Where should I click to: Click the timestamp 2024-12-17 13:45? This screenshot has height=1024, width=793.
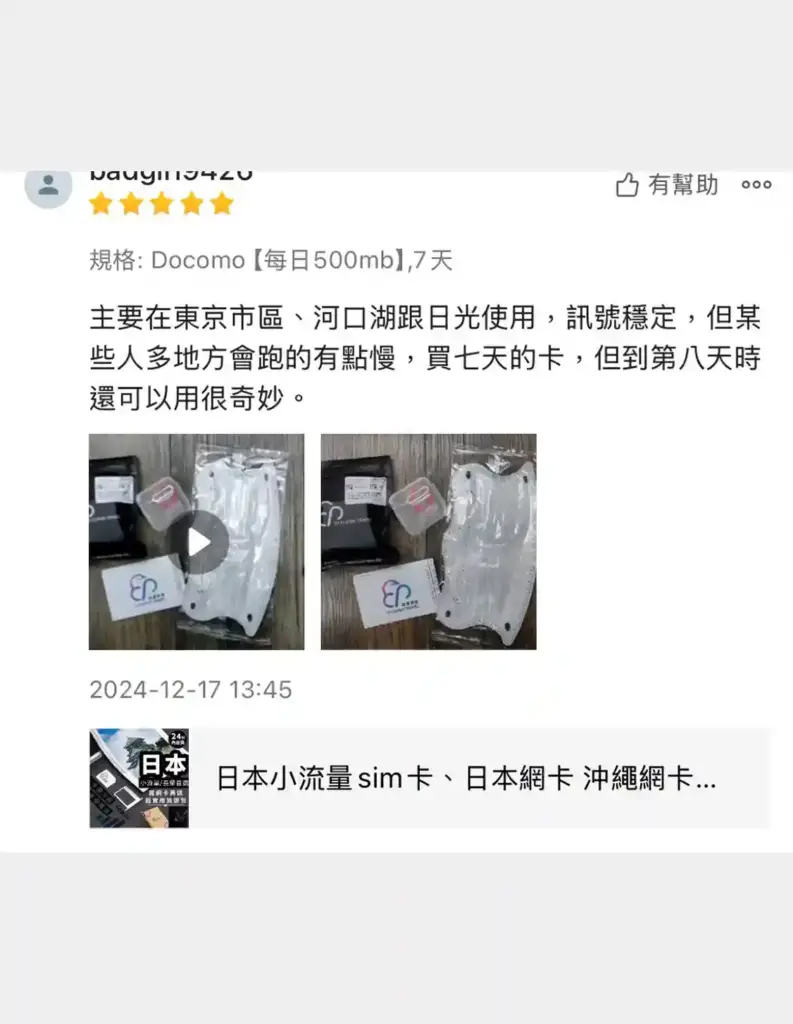(x=190, y=689)
